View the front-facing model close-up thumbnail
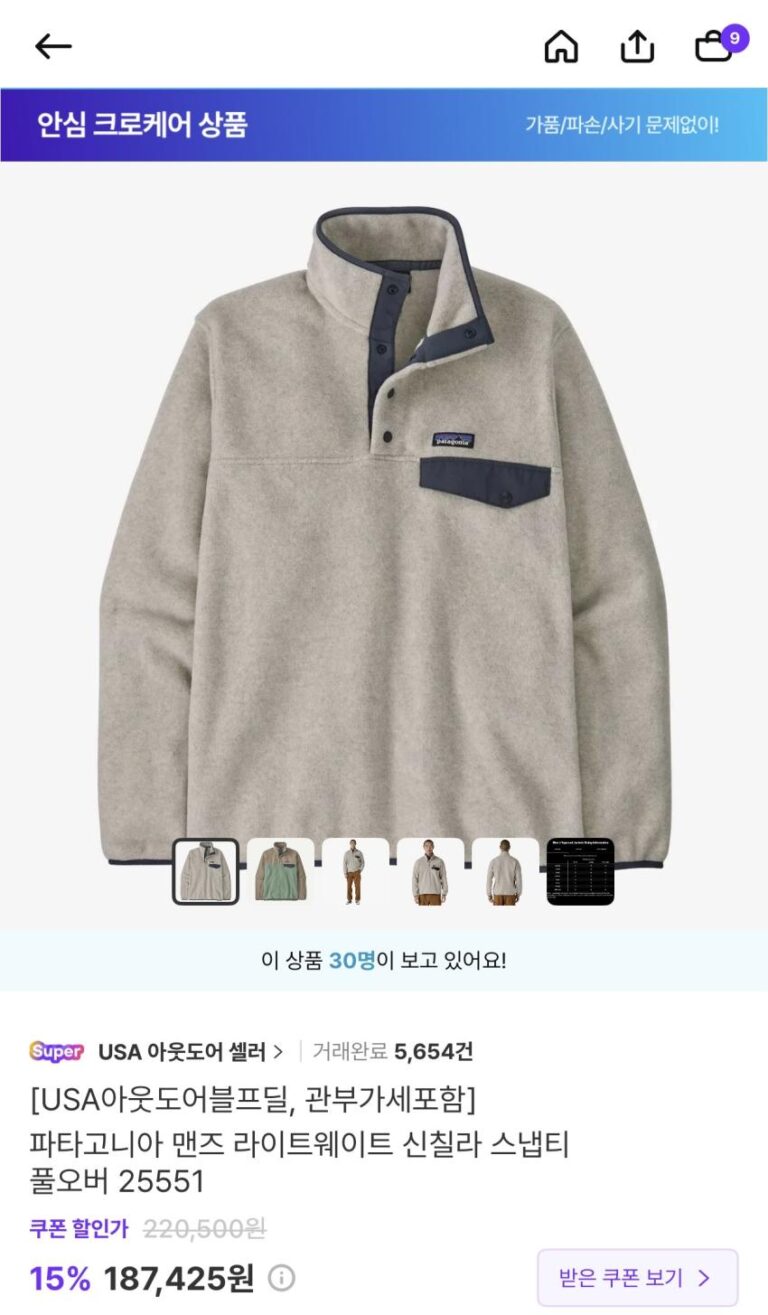 pyautogui.click(x=430, y=872)
